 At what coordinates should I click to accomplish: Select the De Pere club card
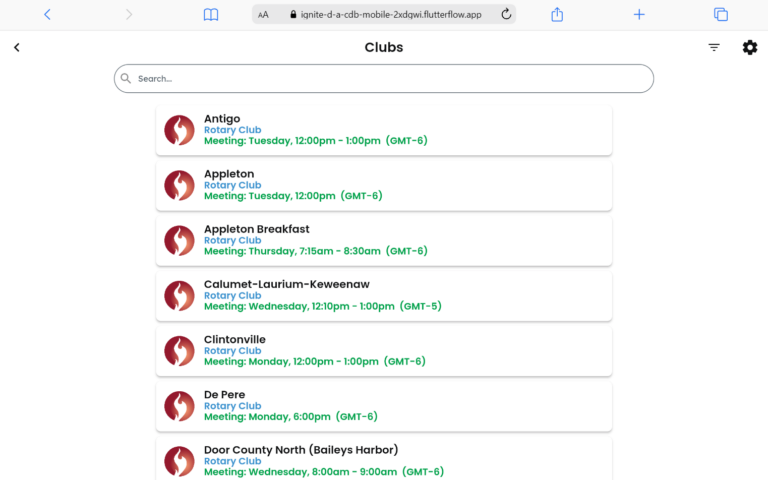click(384, 407)
